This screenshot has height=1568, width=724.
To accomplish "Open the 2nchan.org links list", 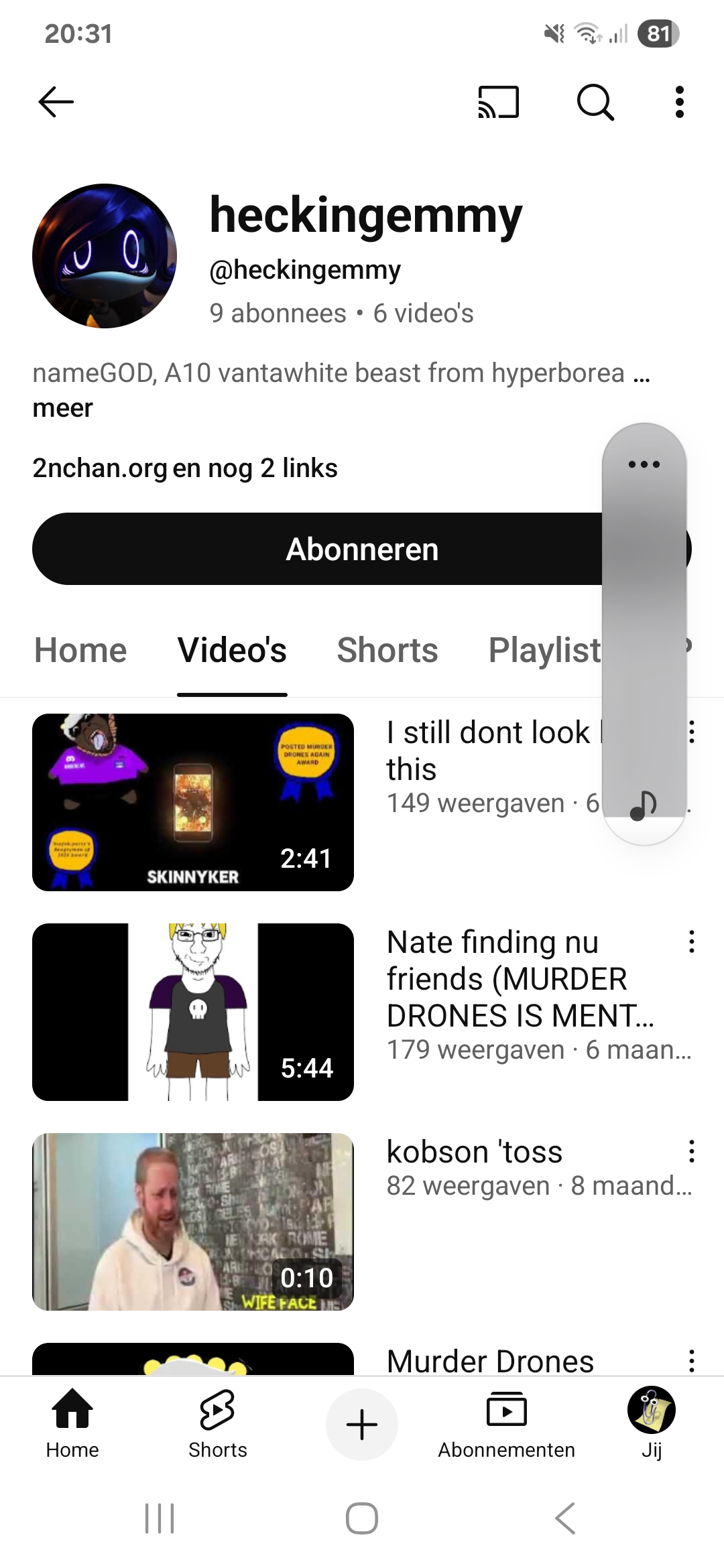I will [x=184, y=468].
